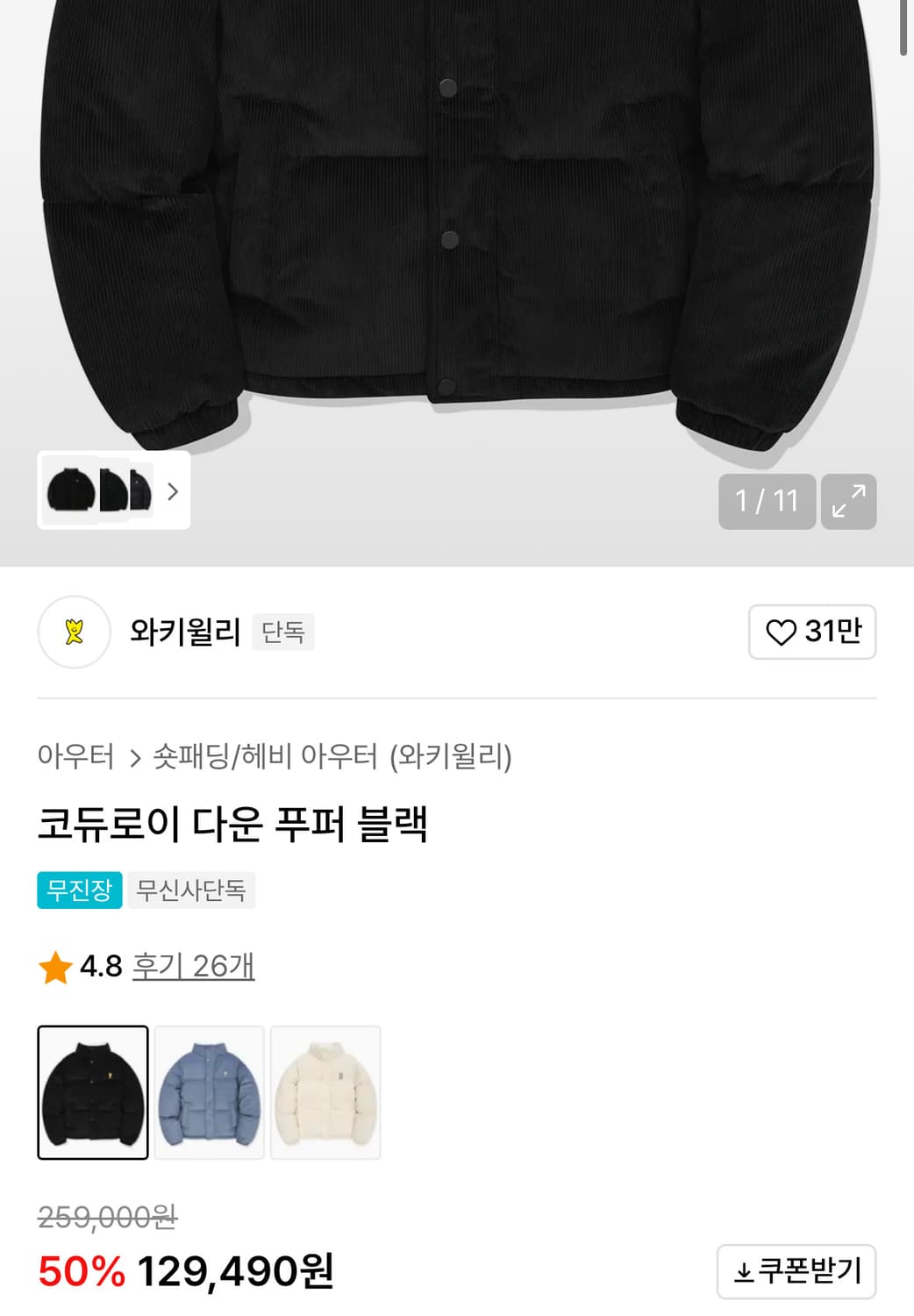This screenshot has width=914, height=1316.
Task: Click the 무진장 badge icon
Action: pos(79,891)
